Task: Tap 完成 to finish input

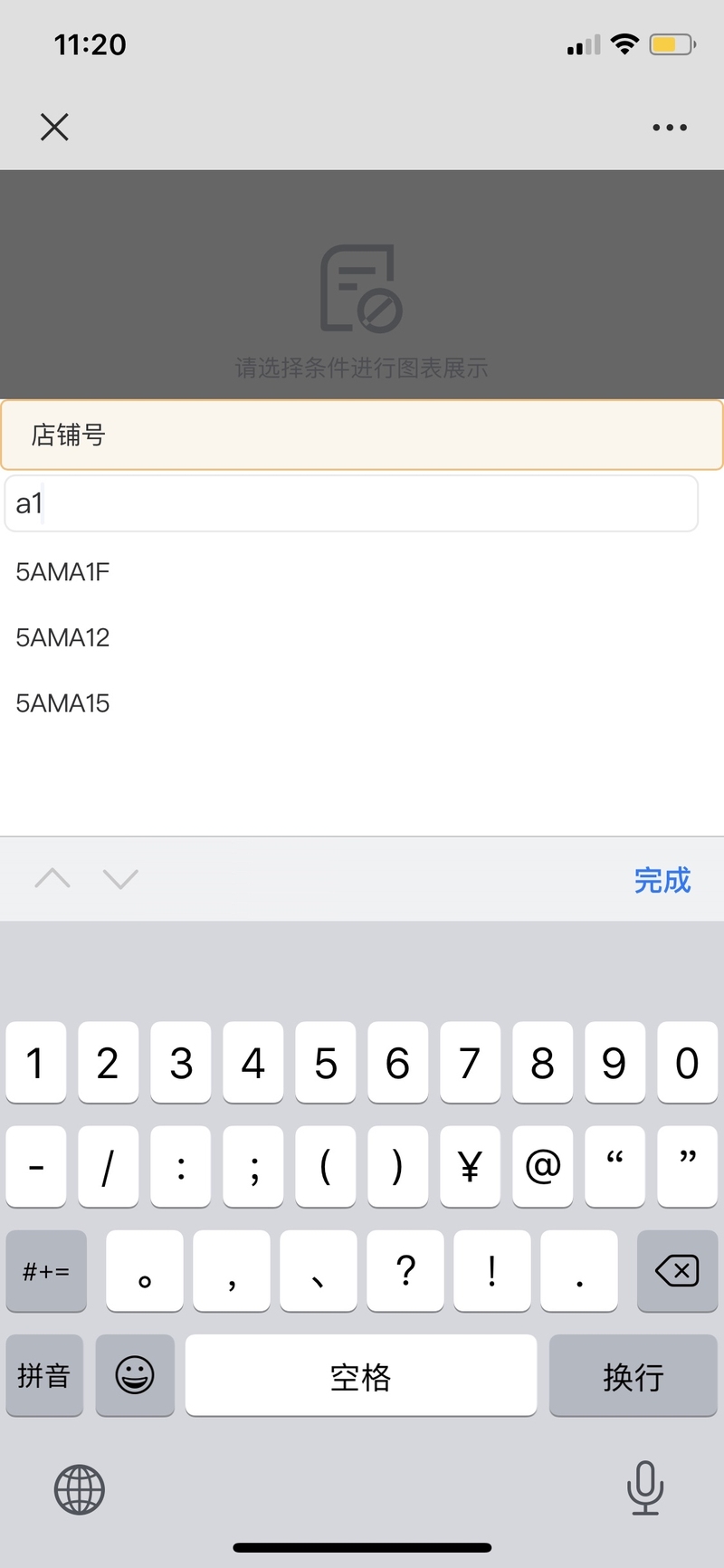Action: tap(662, 880)
